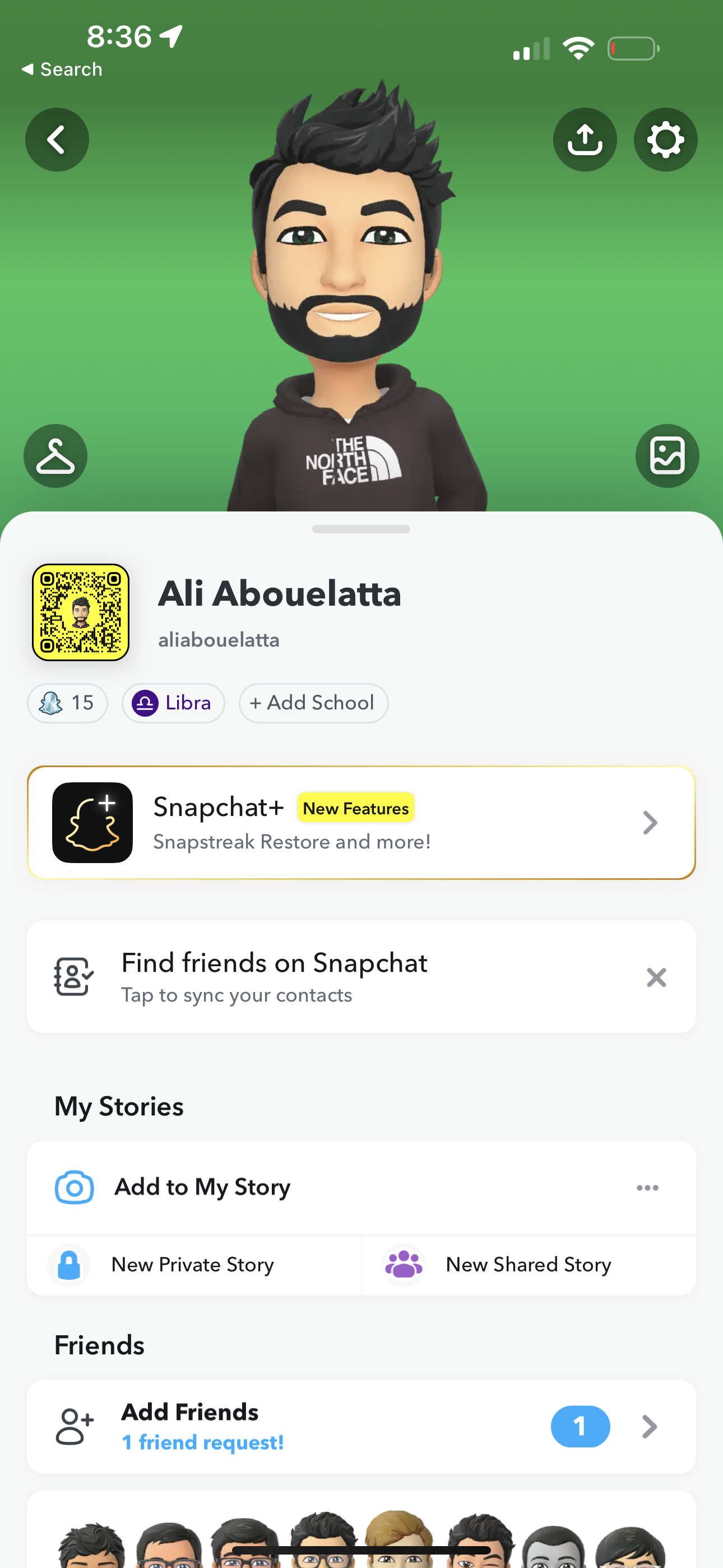Expand the Add Friends chevron

[650, 1427]
